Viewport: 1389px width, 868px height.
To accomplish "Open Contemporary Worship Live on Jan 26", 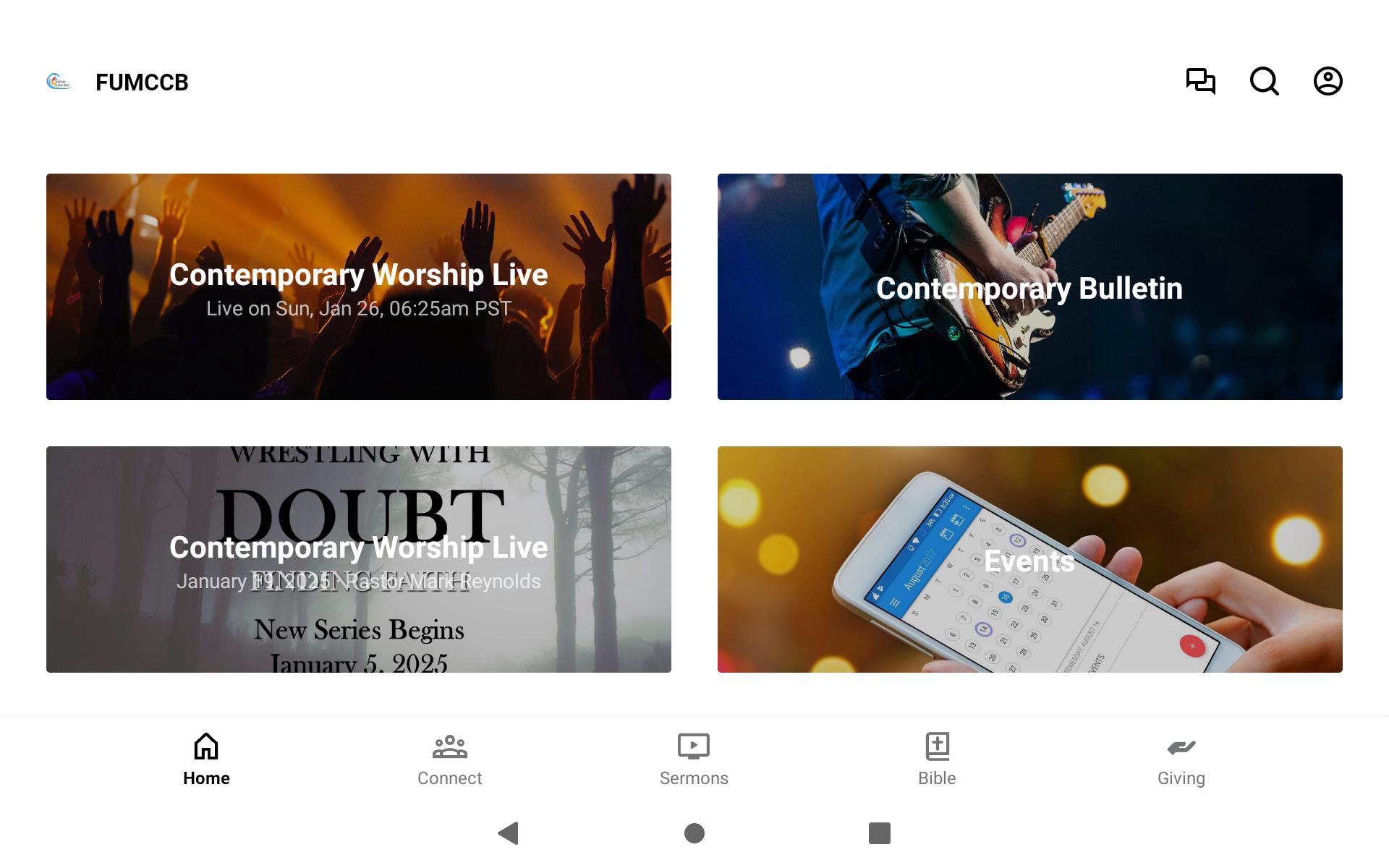I will tap(358, 286).
